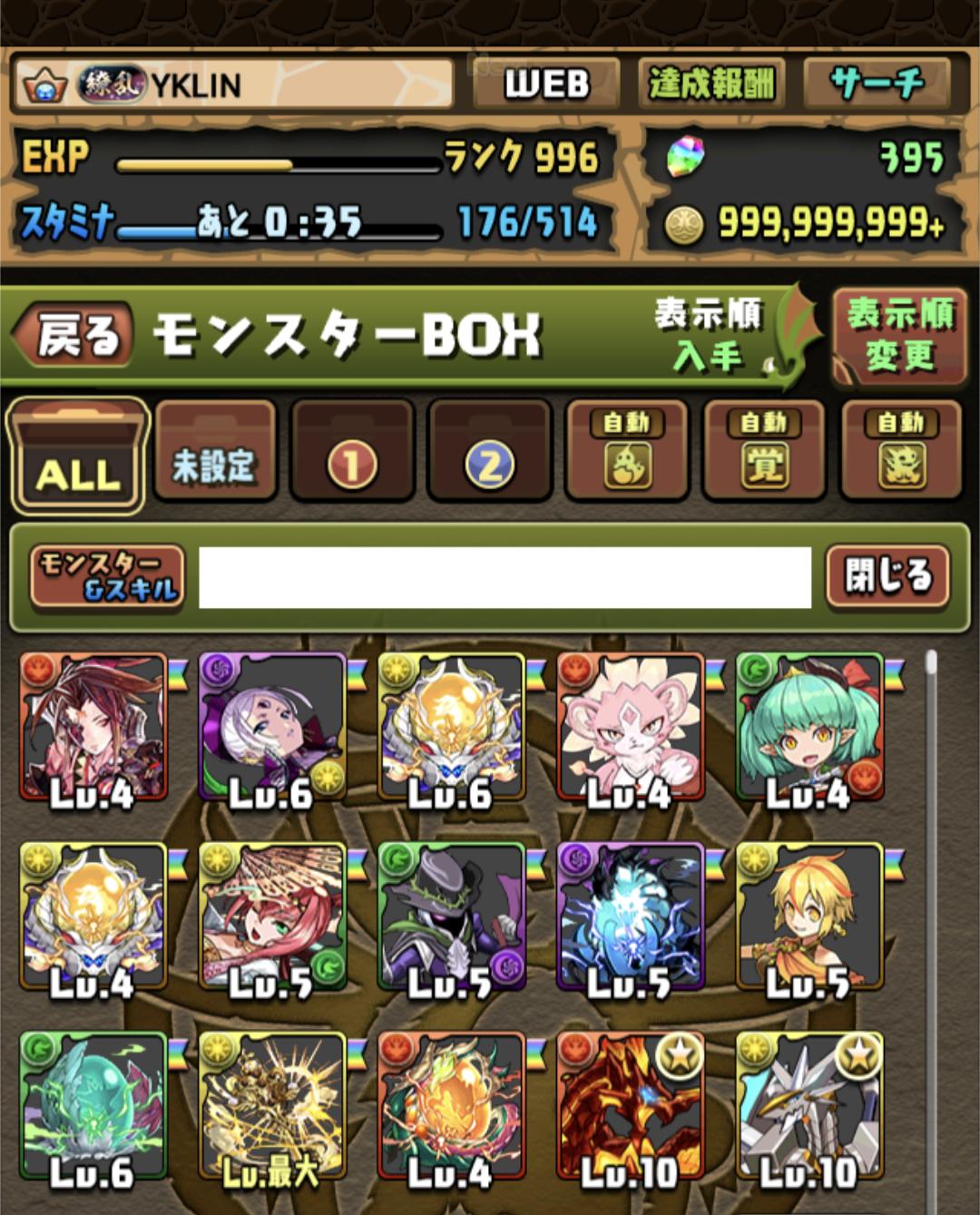Go back with the 戻る button

(x=74, y=336)
